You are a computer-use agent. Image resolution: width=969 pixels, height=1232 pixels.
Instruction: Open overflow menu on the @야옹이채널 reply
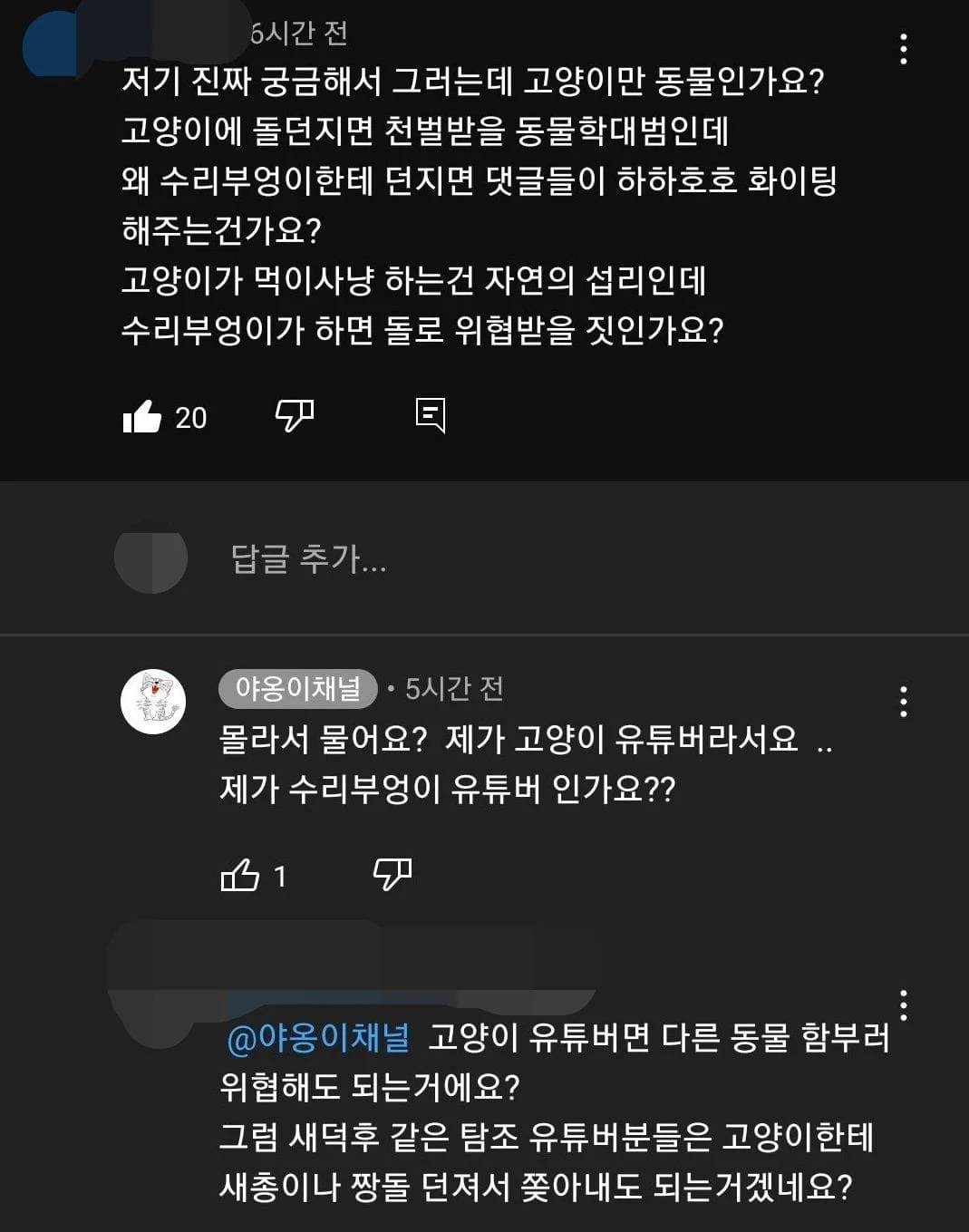coord(903,1004)
